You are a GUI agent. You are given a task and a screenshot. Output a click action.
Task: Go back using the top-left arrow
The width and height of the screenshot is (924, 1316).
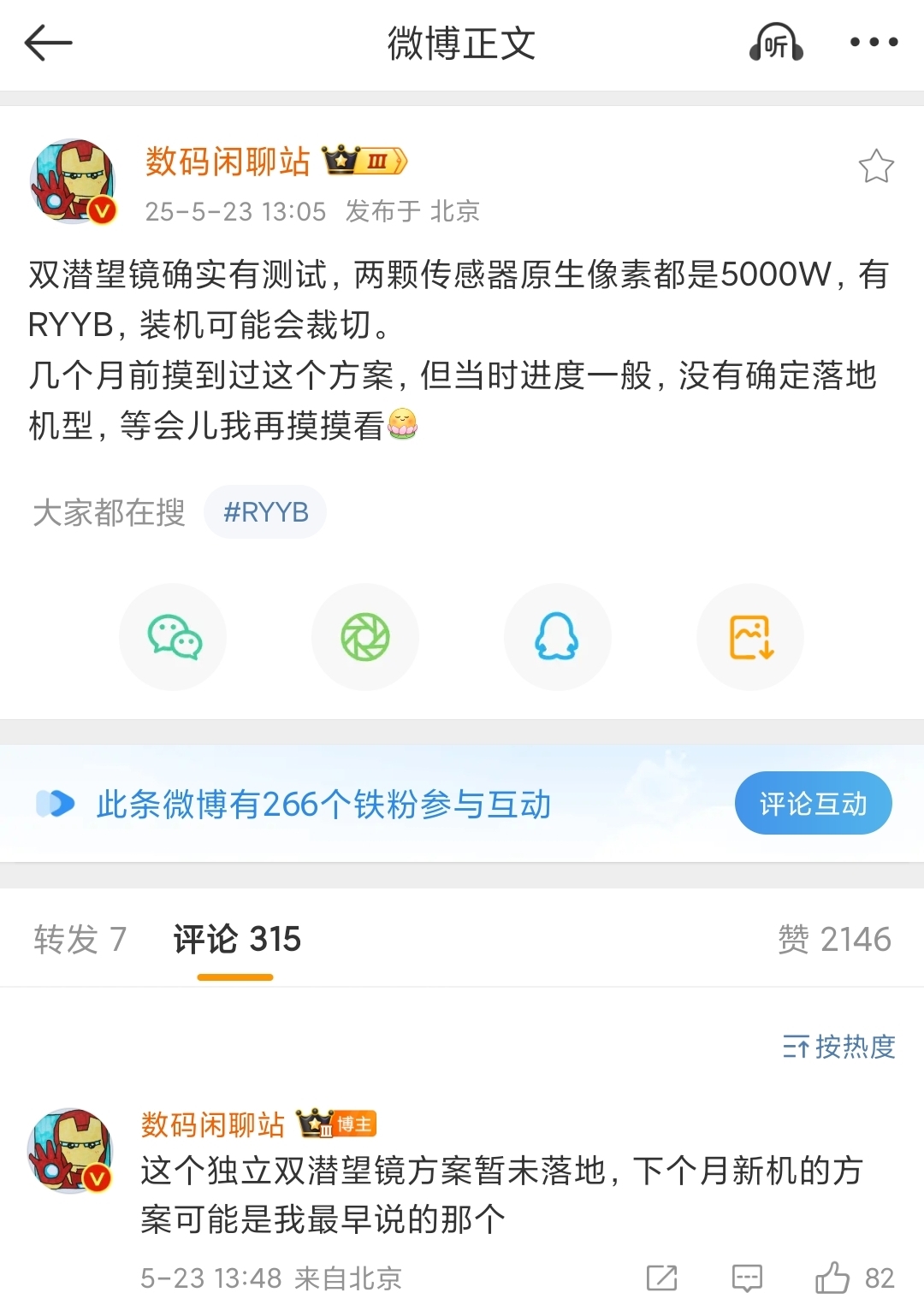pyautogui.click(x=49, y=43)
